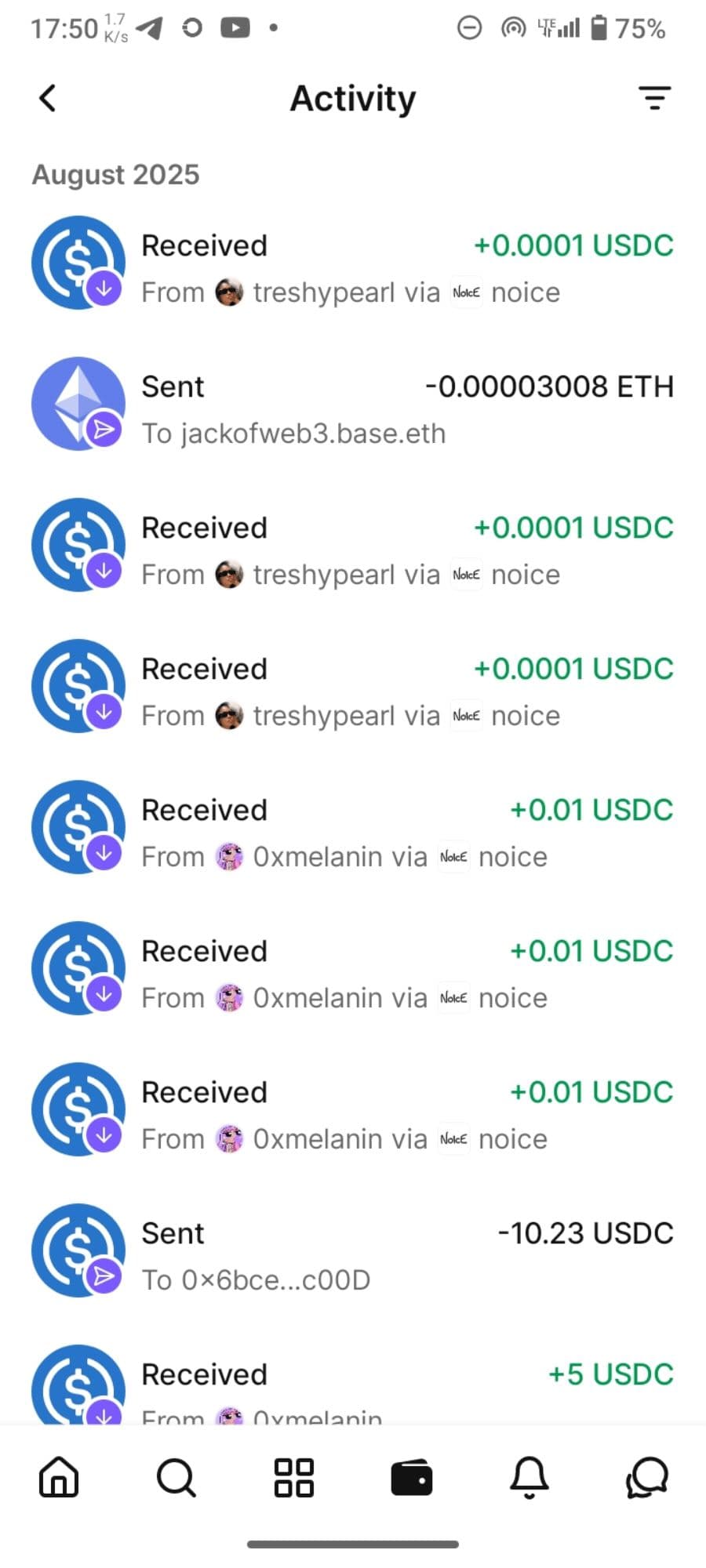Open the Sent -10.23 USDC transaction
Image resolution: width=706 pixels, height=1568 pixels.
pyautogui.click(x=353, y=1255)
